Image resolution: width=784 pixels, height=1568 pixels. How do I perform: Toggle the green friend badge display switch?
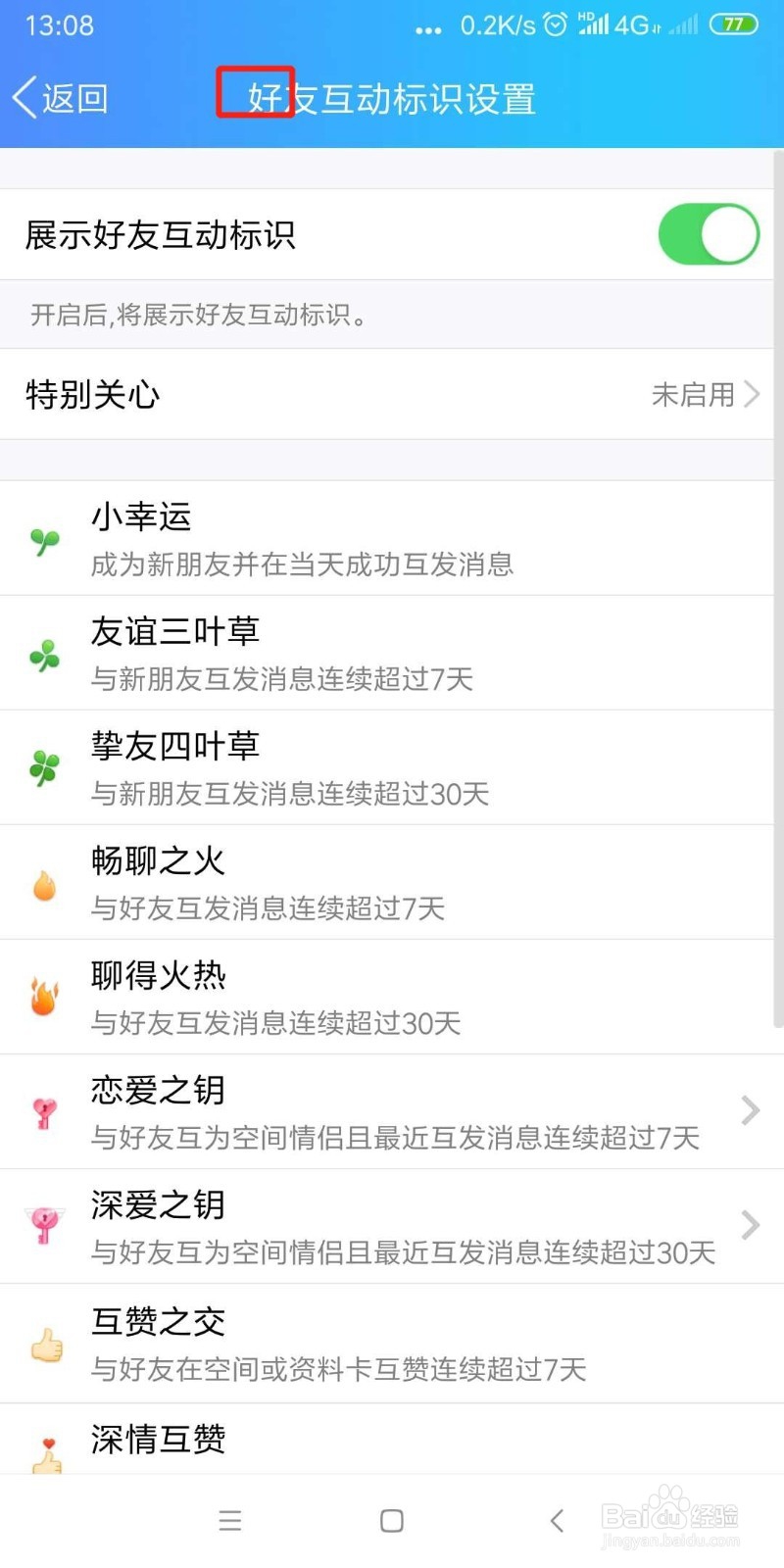708,234
